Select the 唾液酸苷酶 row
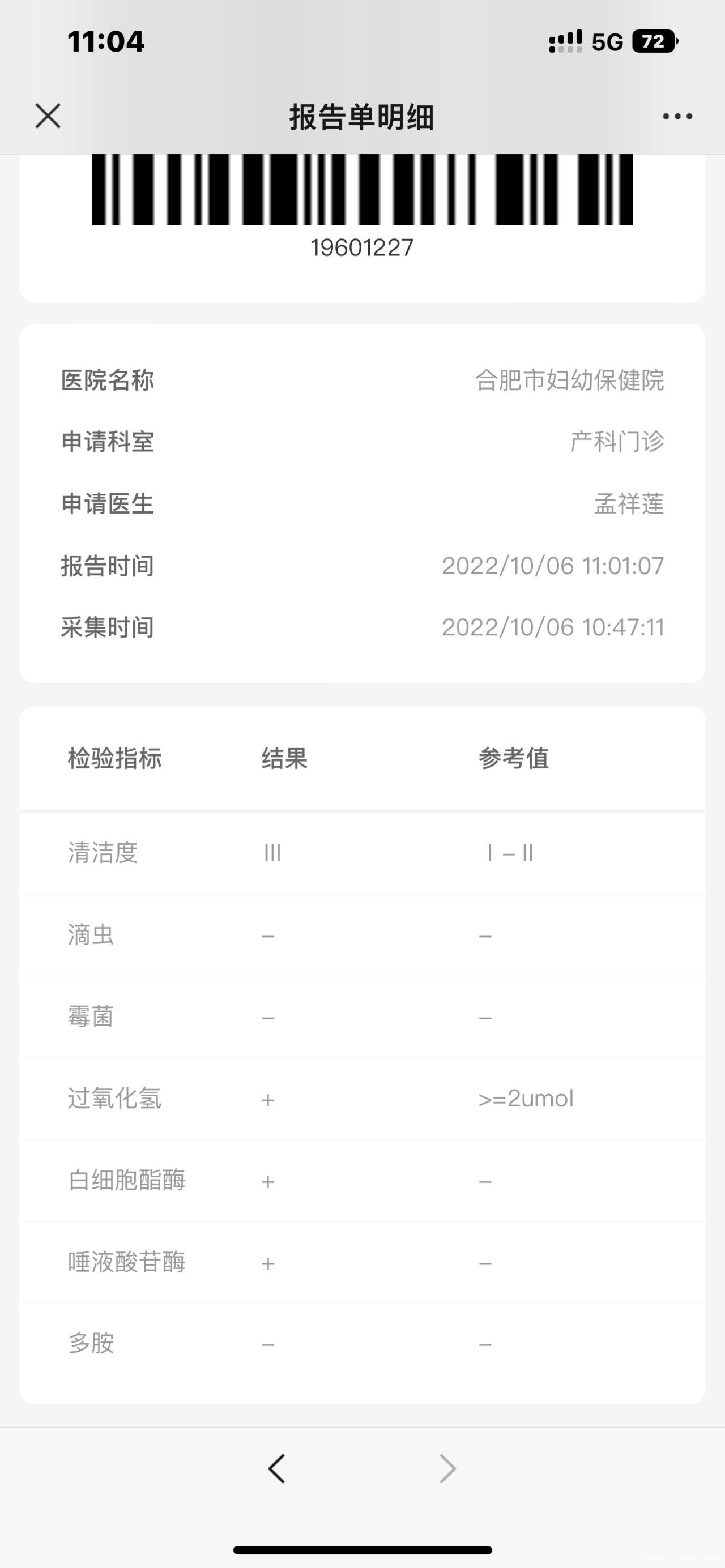This screenshot has height=1568, width=725. pos(362,1262)
